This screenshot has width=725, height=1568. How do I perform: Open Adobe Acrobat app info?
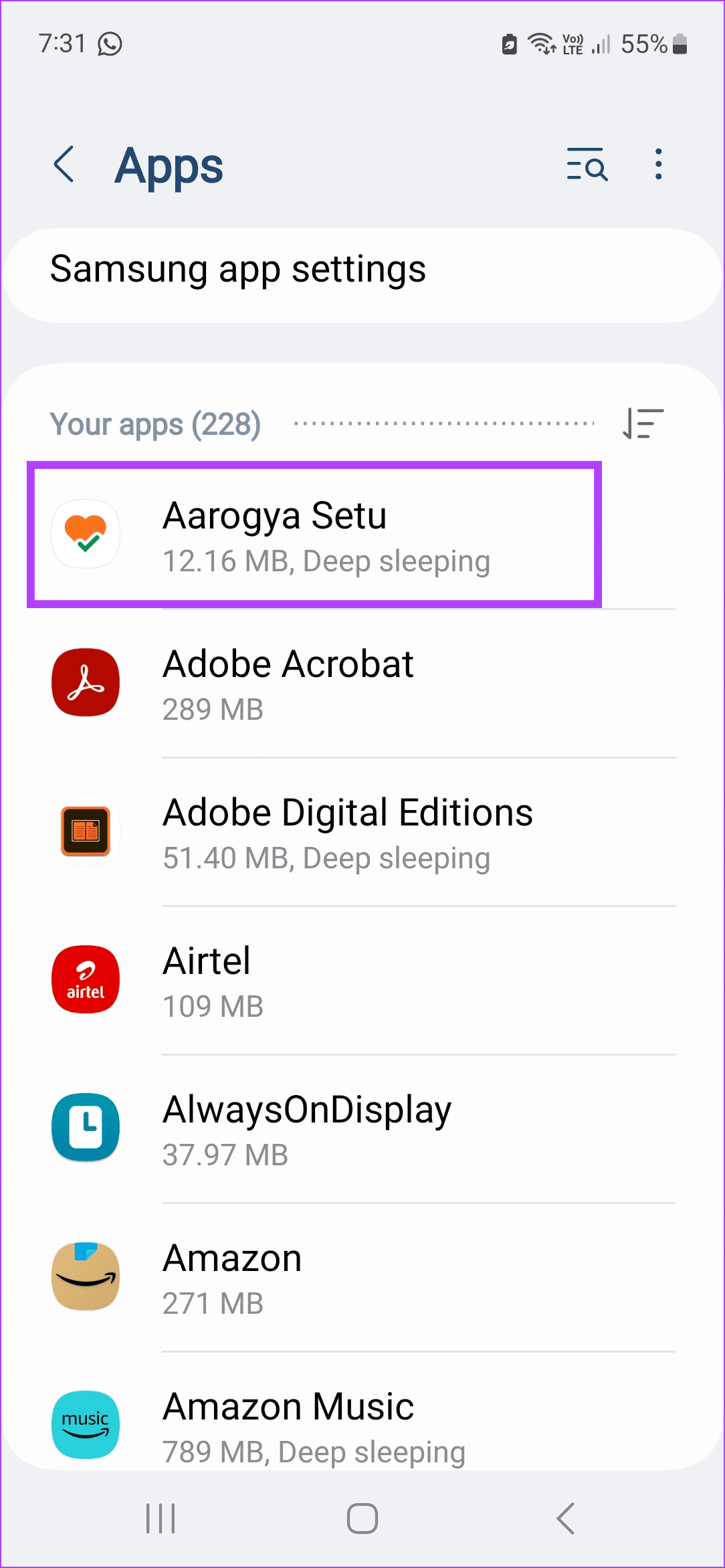[x=361, y=684]
